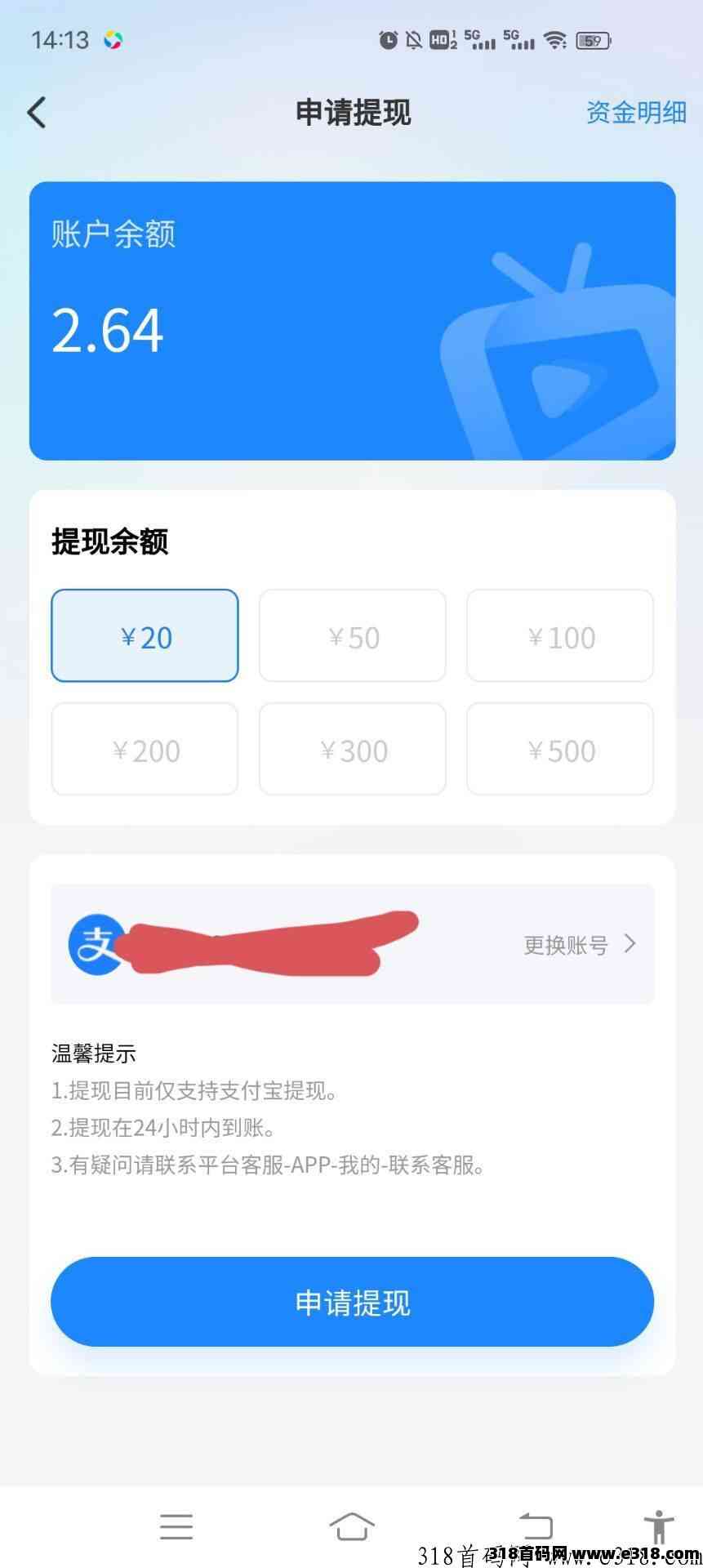This screenshot has height=1568, width=703.
Task: Choose the ¥50 withdrawal option
Action: click(x=353, y=636)
